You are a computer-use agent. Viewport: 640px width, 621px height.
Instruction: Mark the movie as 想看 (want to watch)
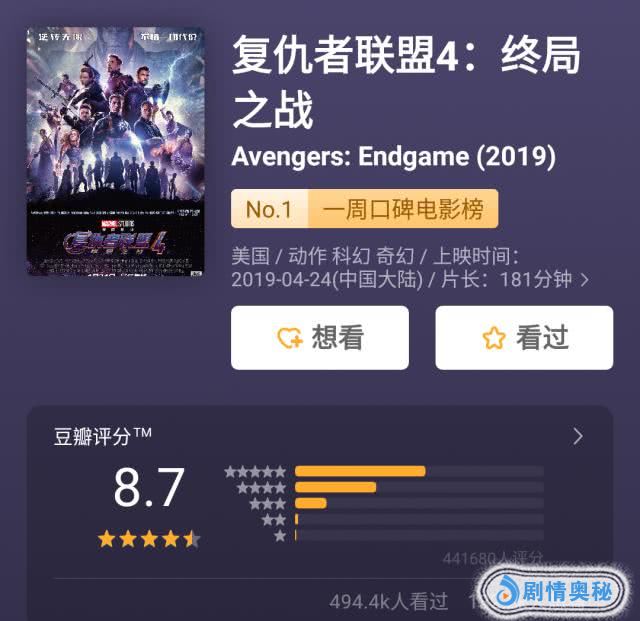pyautogui.click(x=320, y=338)
